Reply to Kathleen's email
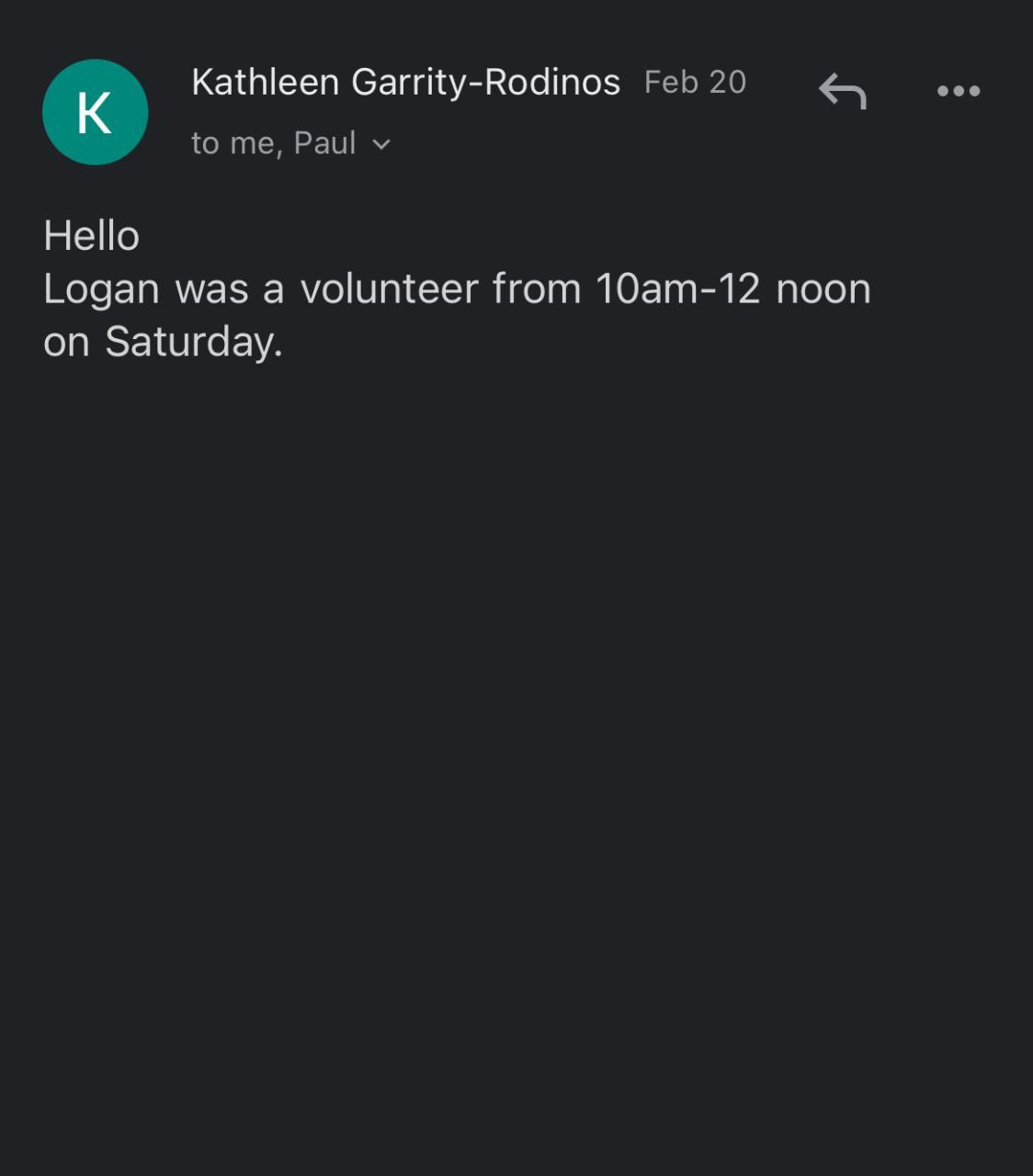 [x=842, y=91]
